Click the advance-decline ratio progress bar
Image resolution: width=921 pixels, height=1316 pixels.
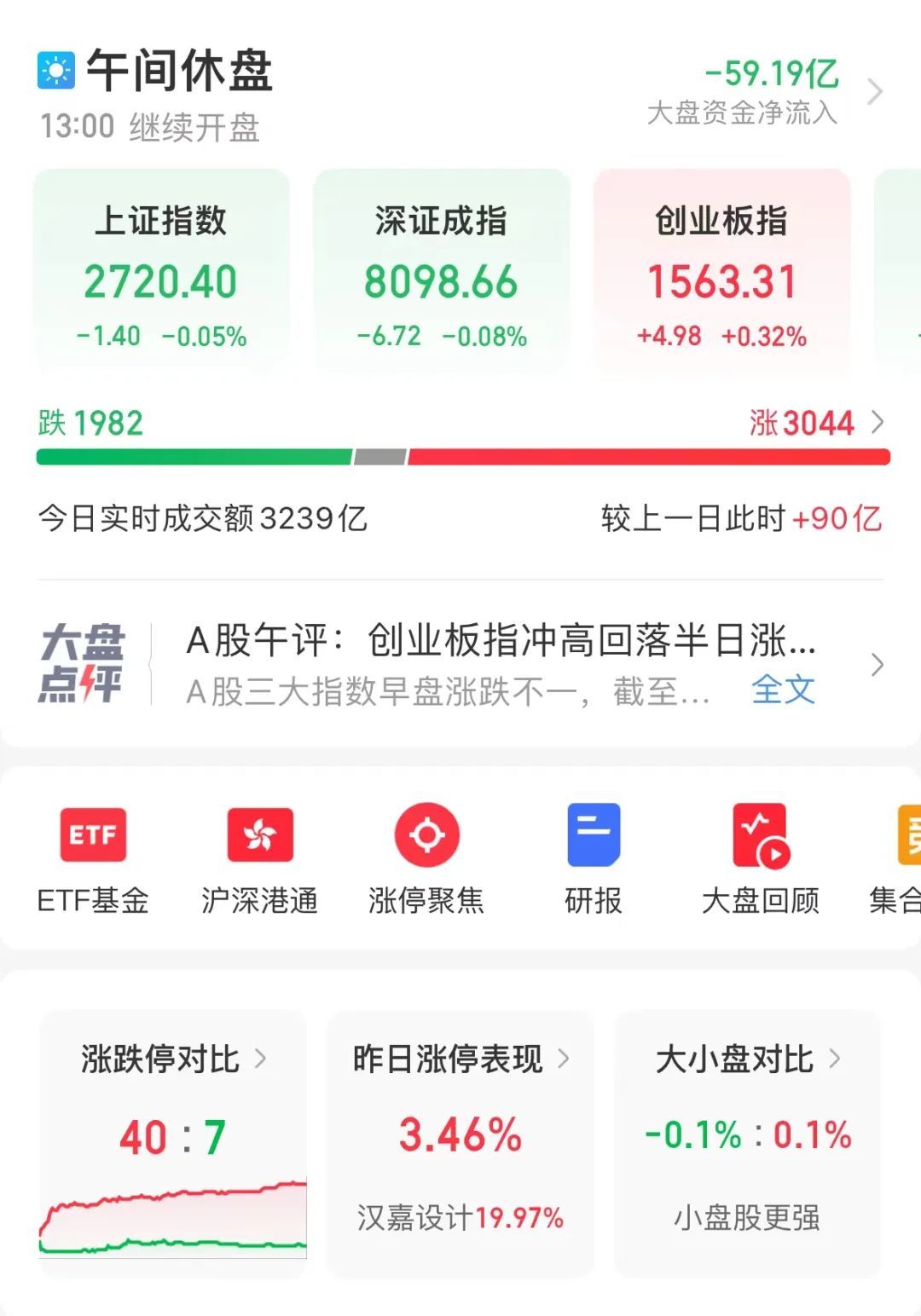click(460, 456)
